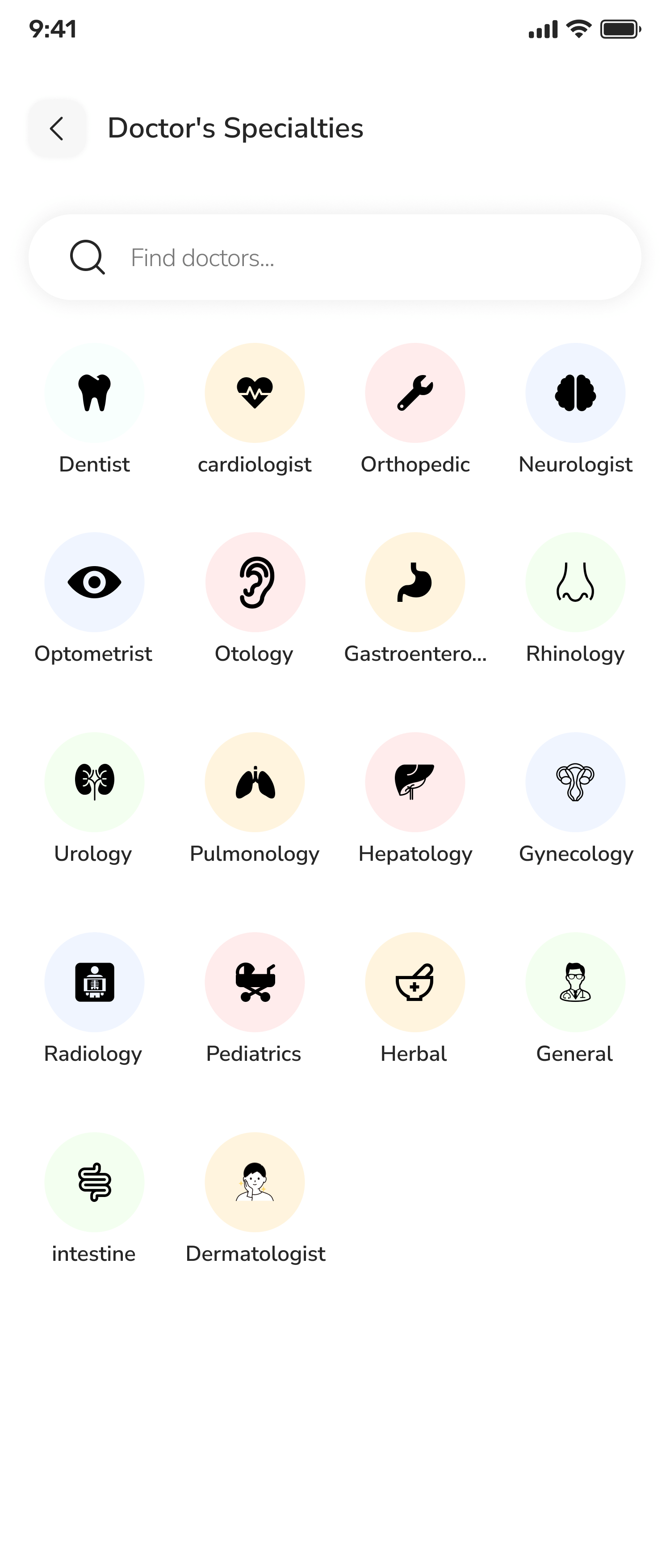
Task: Open the intestine specialty
Action: pyautogui.click(x=94, y=1182)
